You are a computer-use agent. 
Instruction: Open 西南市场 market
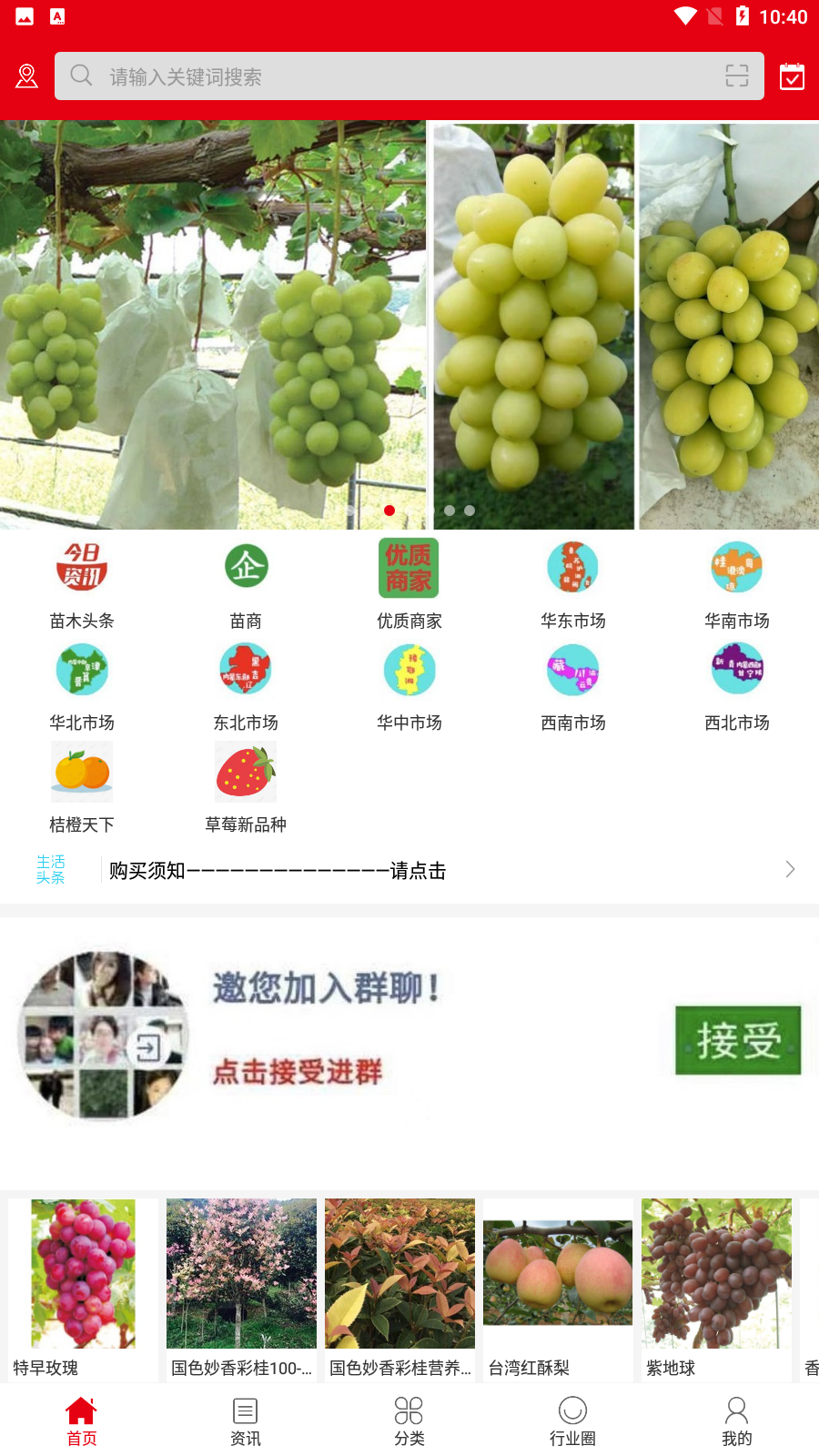tap(572, 686)
